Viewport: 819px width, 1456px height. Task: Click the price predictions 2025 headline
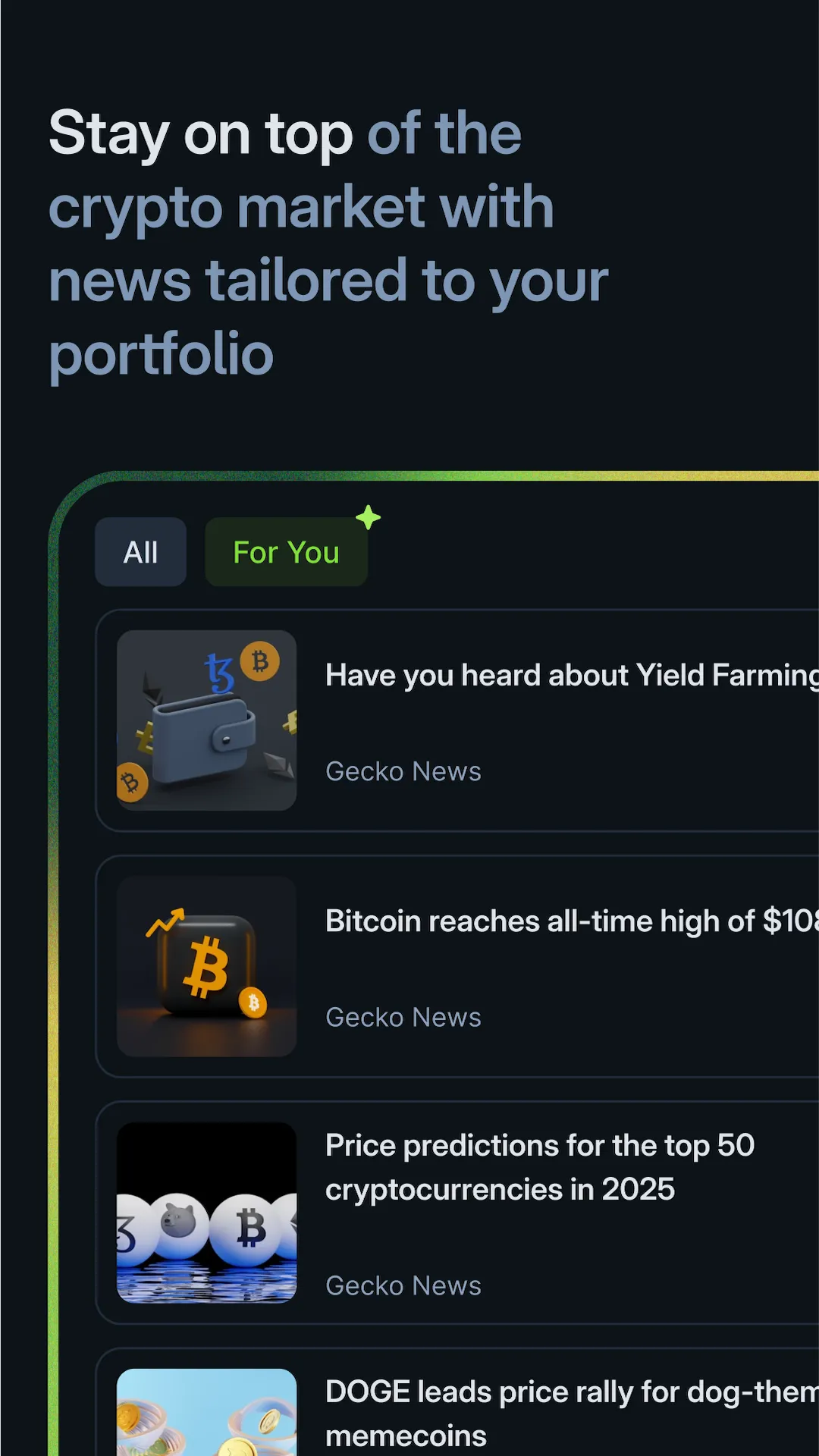click(x=538, y=1168)
